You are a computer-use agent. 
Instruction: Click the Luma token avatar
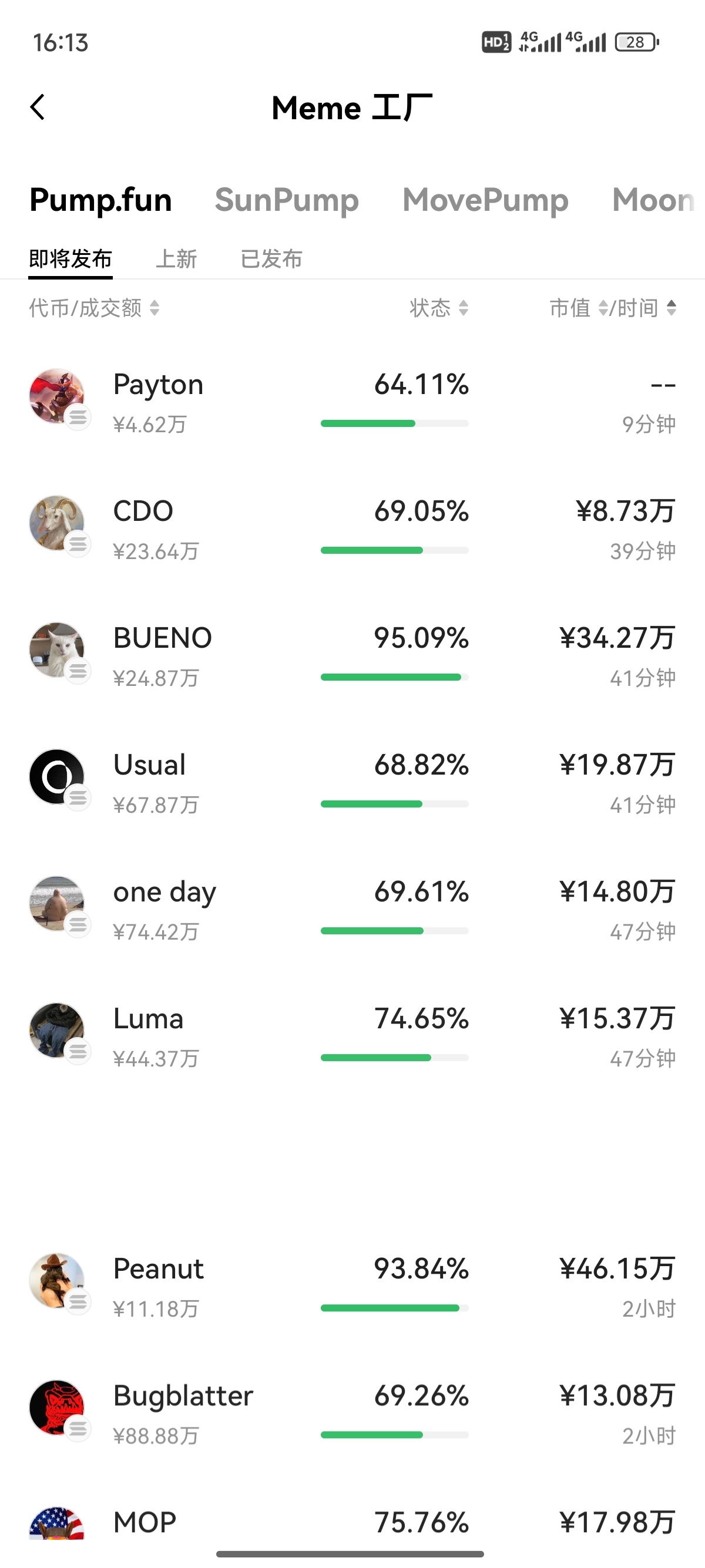click(x=56, y=1031)
